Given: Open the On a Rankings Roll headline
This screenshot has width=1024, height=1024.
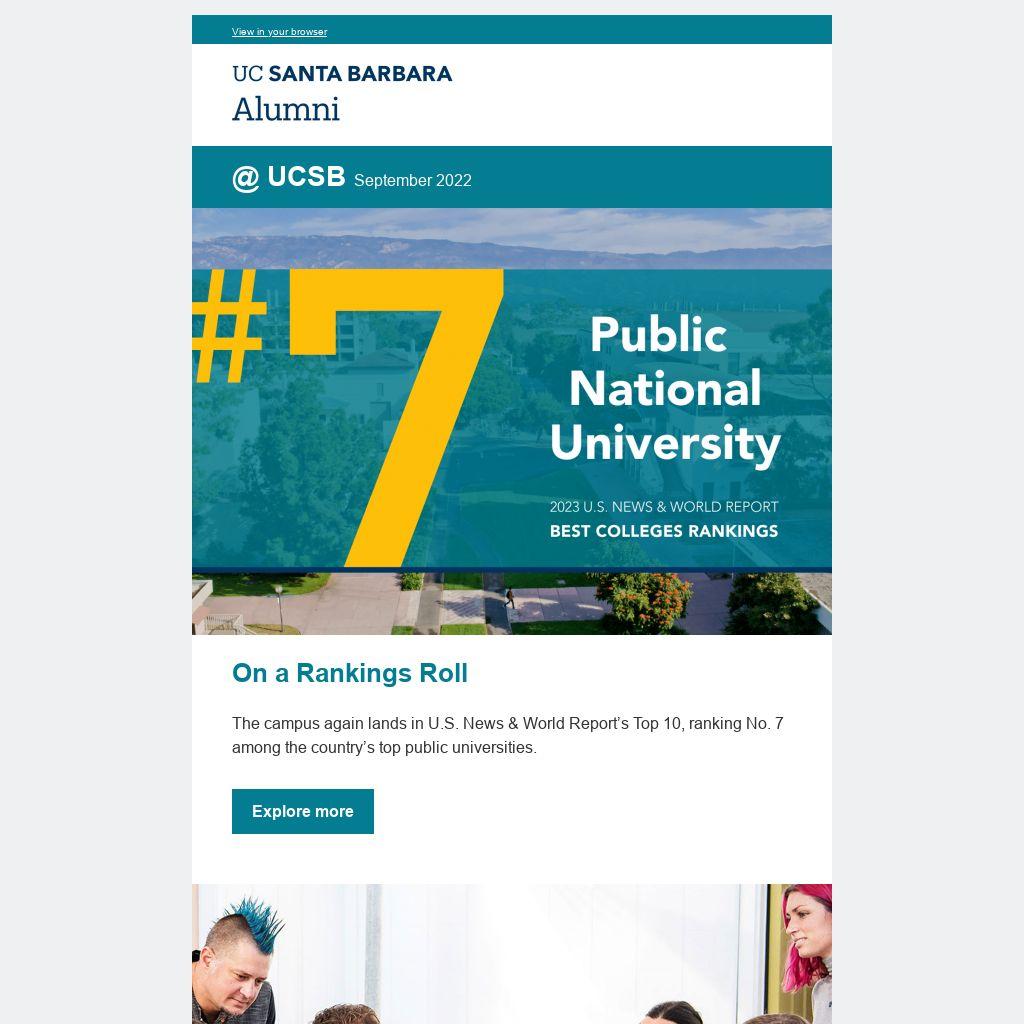Looking at the screenshot, I should tap(349, 673).
